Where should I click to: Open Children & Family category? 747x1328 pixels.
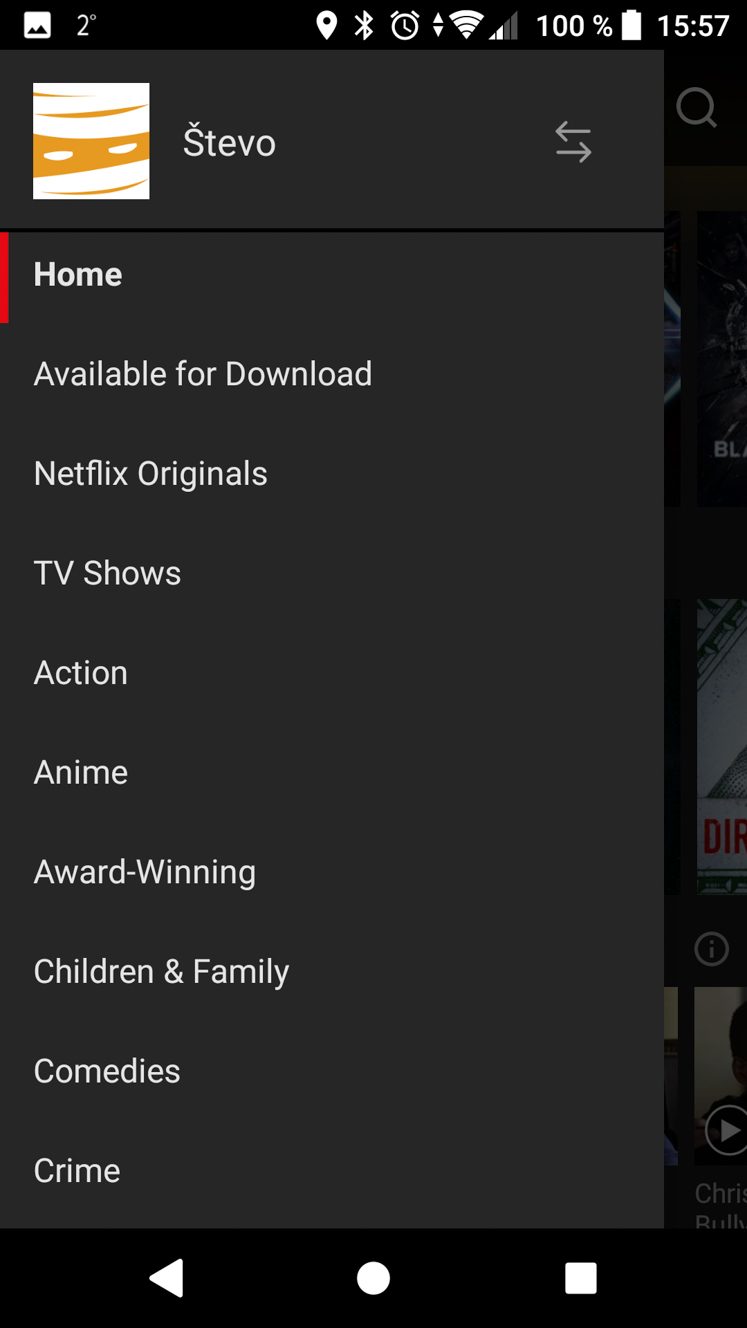[332, 971]
